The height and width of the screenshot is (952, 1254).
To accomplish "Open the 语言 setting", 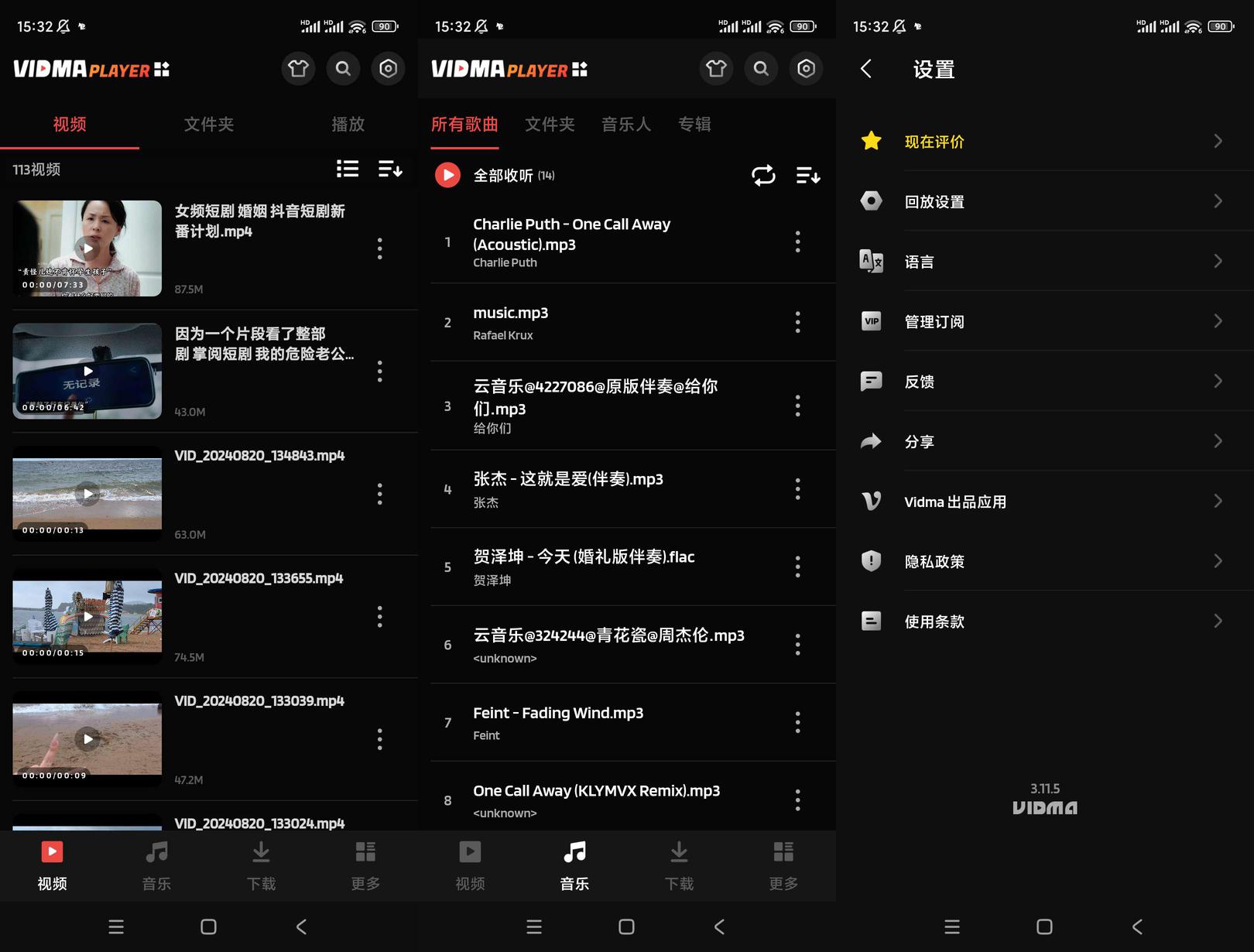I will tap(1045, 262).
